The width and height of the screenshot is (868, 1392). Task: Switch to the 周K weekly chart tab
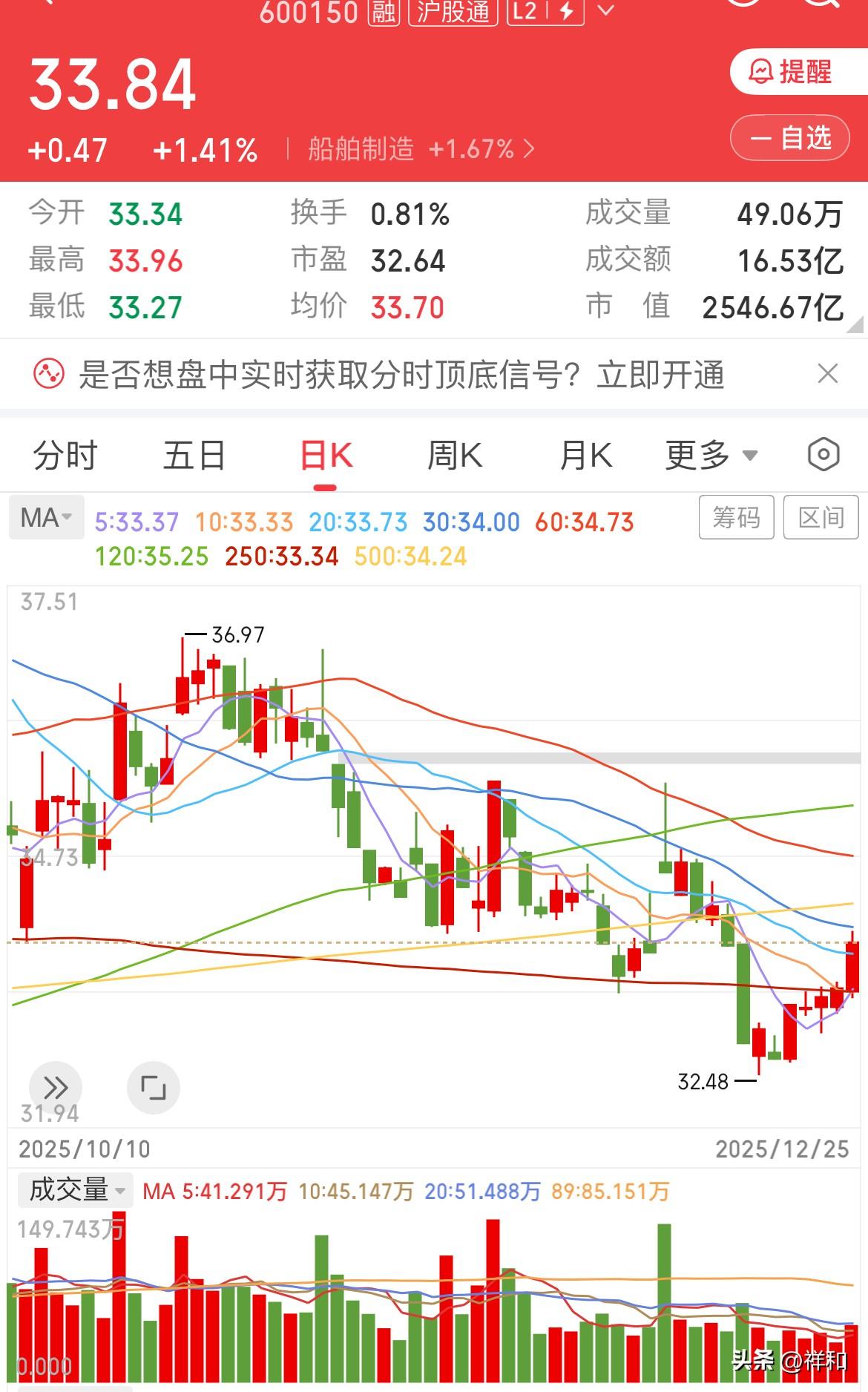[x=455, y=456]
